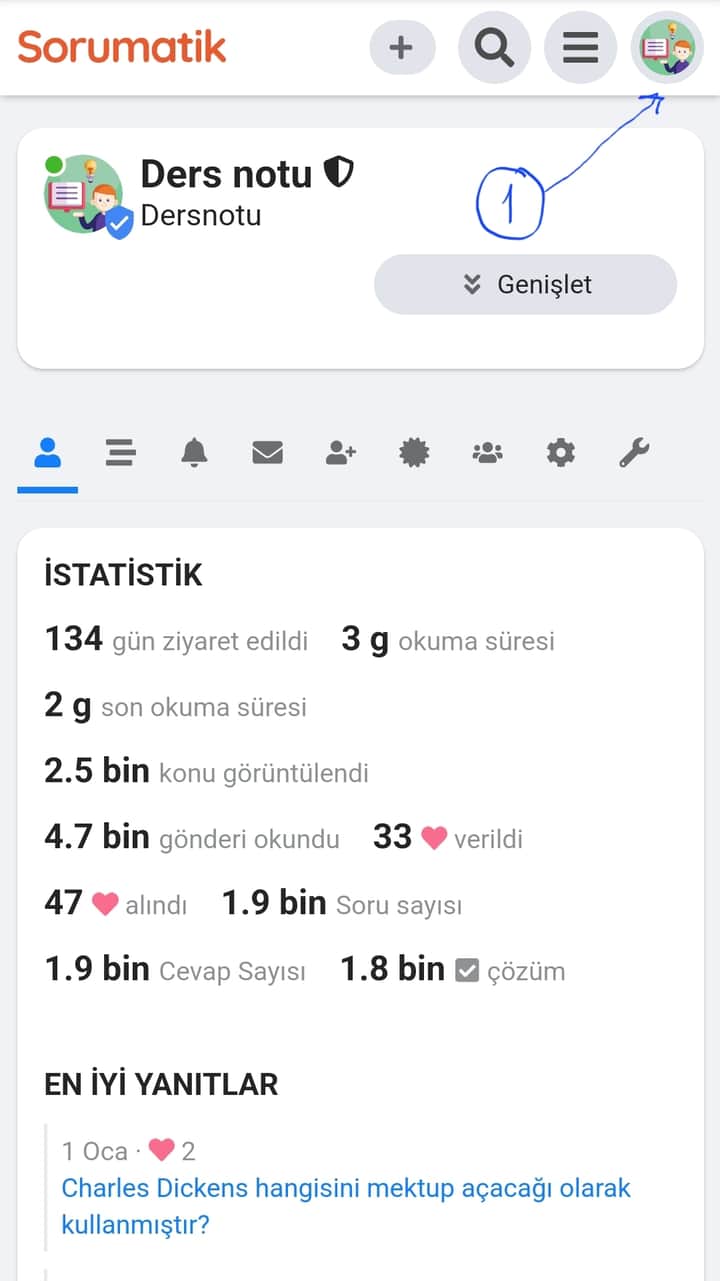The width and height of the screenshot is (720, 1281).
Task: Select the summary person tab
Action: pos(48,454)
